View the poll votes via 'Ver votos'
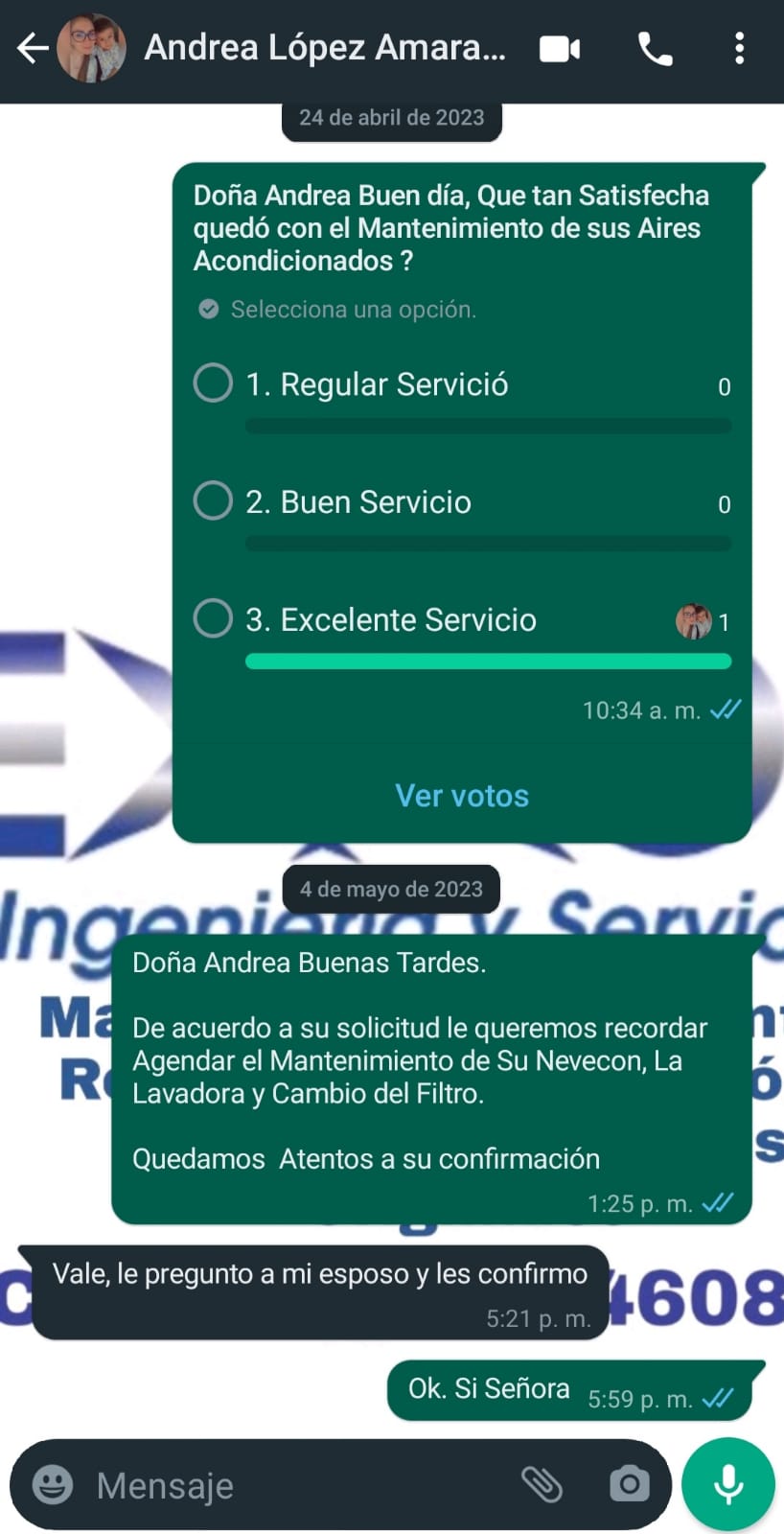The width and height of the screenshot is (784, 1534). coord(462,796)
